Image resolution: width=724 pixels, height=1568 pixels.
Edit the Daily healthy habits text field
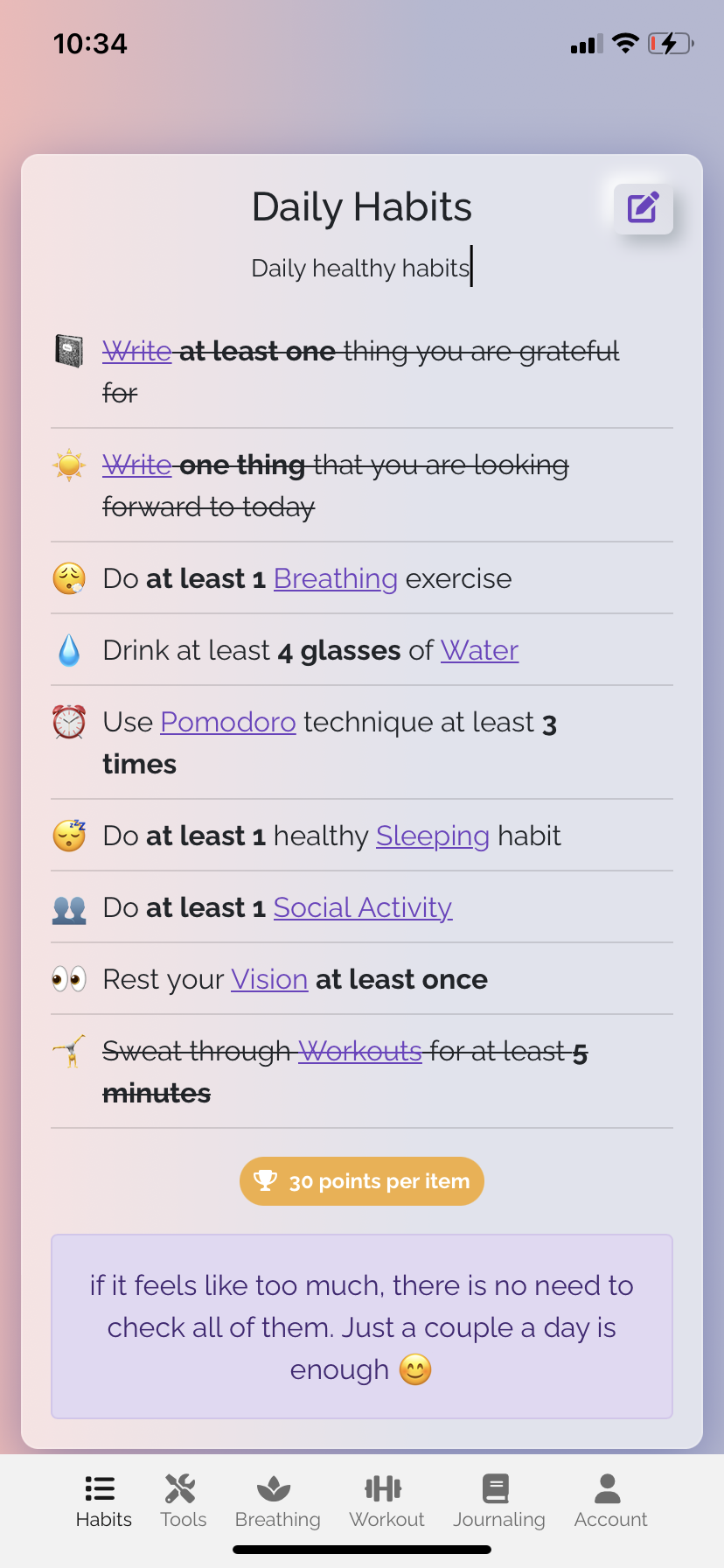[361, 268]
